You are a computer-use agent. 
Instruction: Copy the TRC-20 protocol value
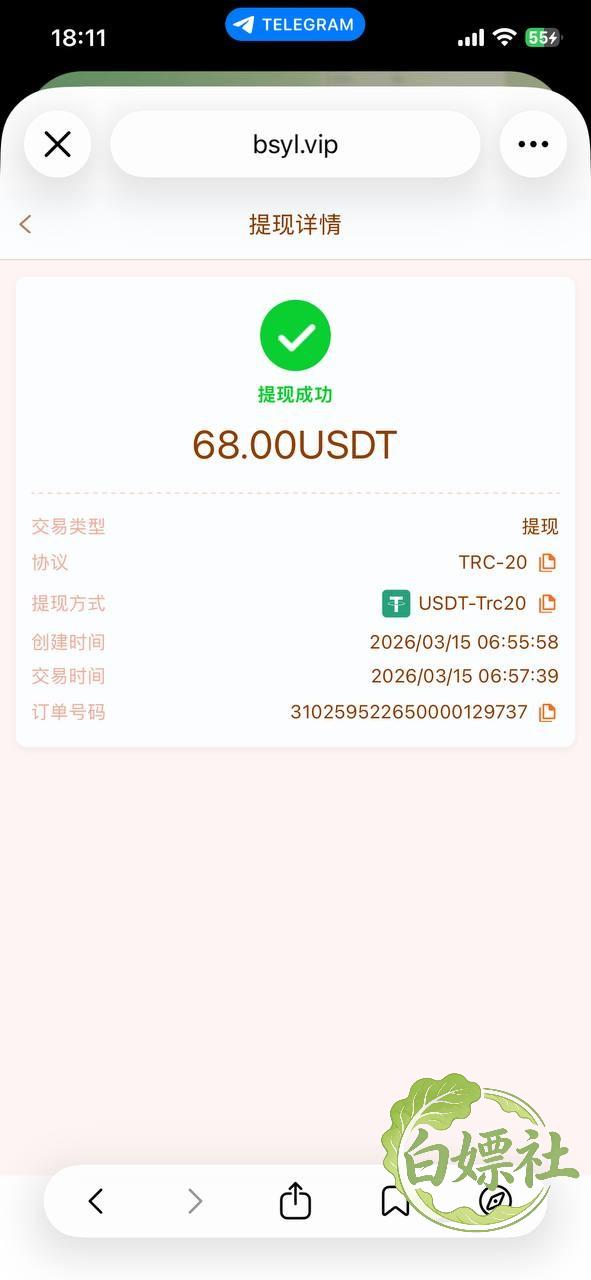click(x=547, y=563)
